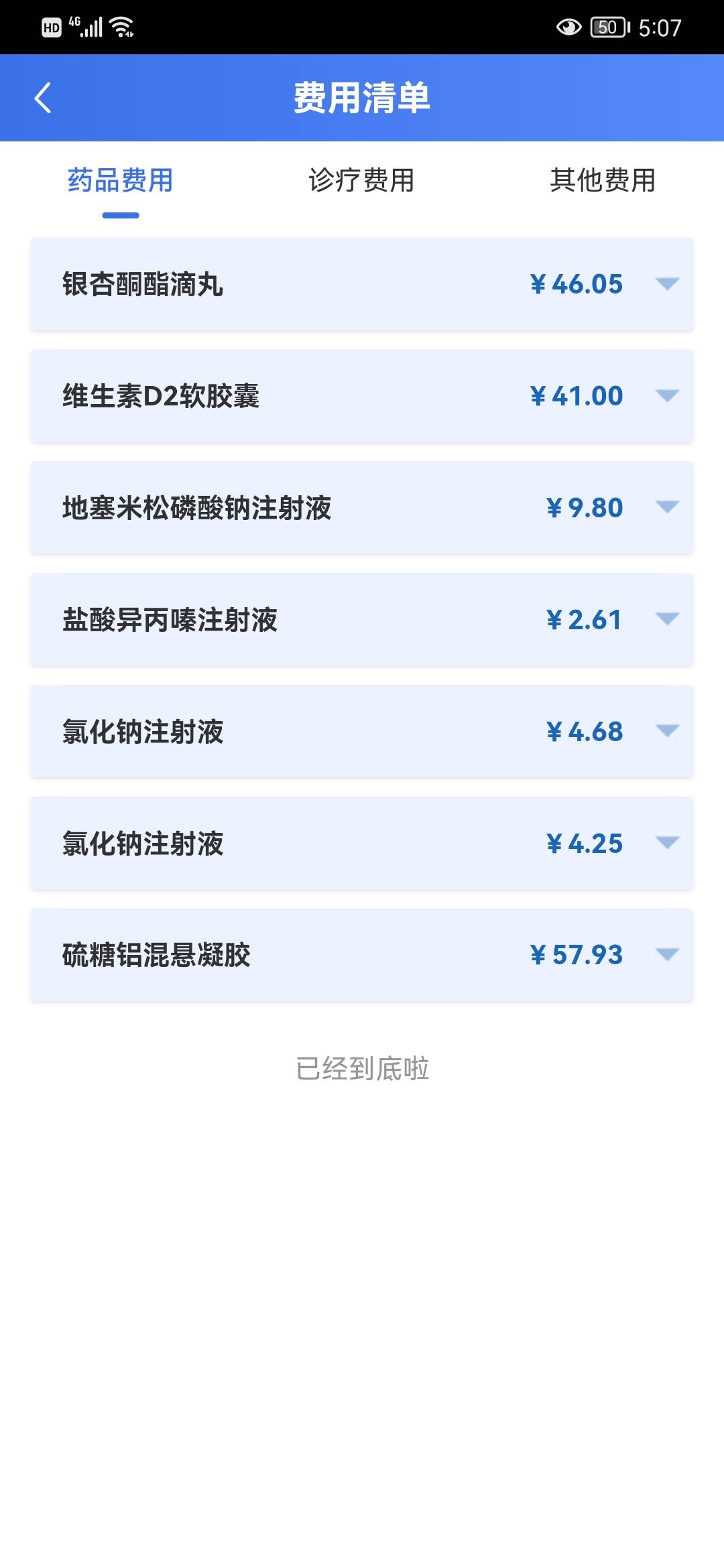Viewport: 724px width, 1568px height.
Task: Open the 硫糖铝混悬凝胶 item row
Action: pyautogui.click(x=268, y=956)
